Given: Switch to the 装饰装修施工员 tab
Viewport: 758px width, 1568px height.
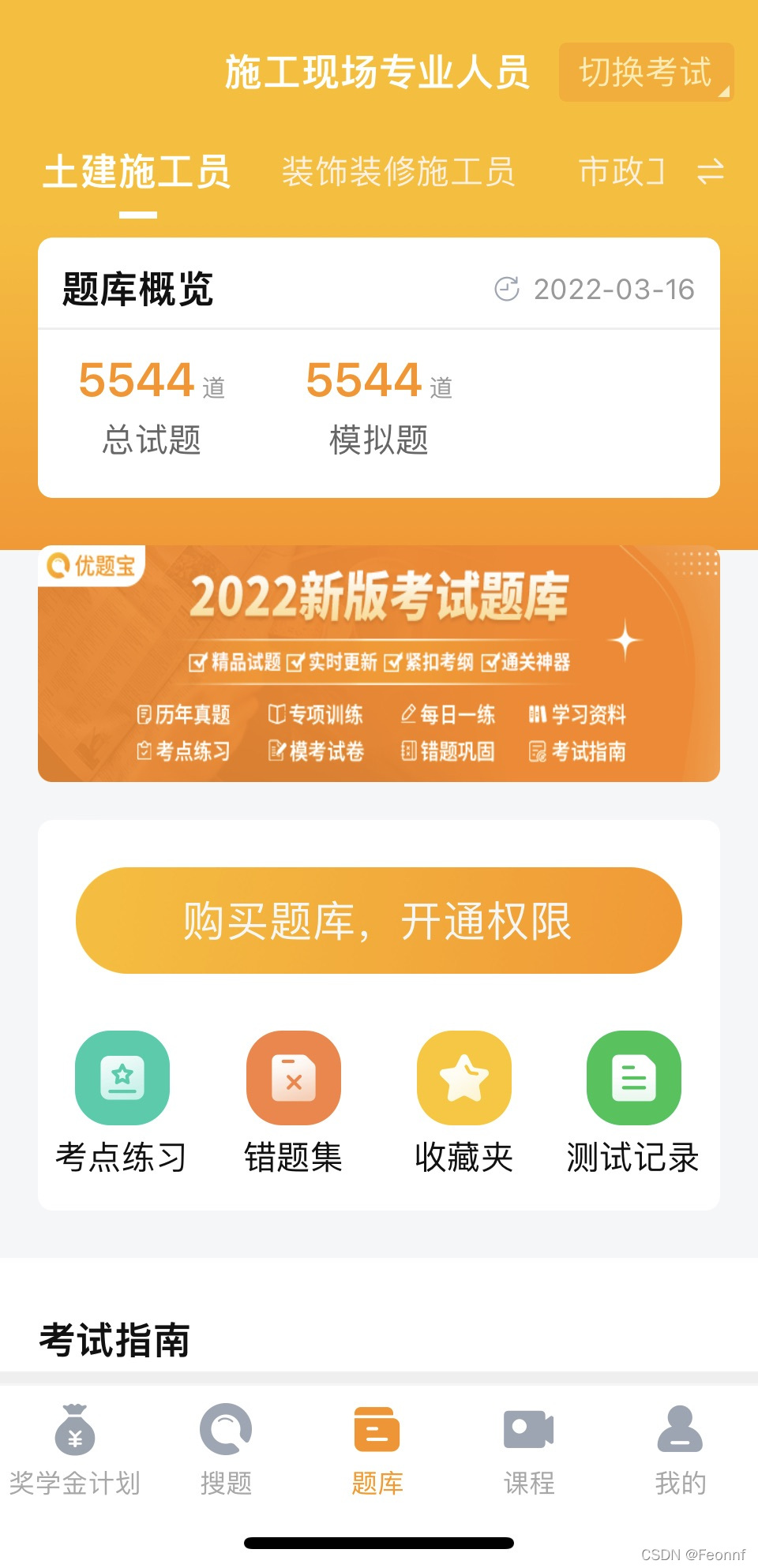Looking at the screenshot, I should (399, 172).
